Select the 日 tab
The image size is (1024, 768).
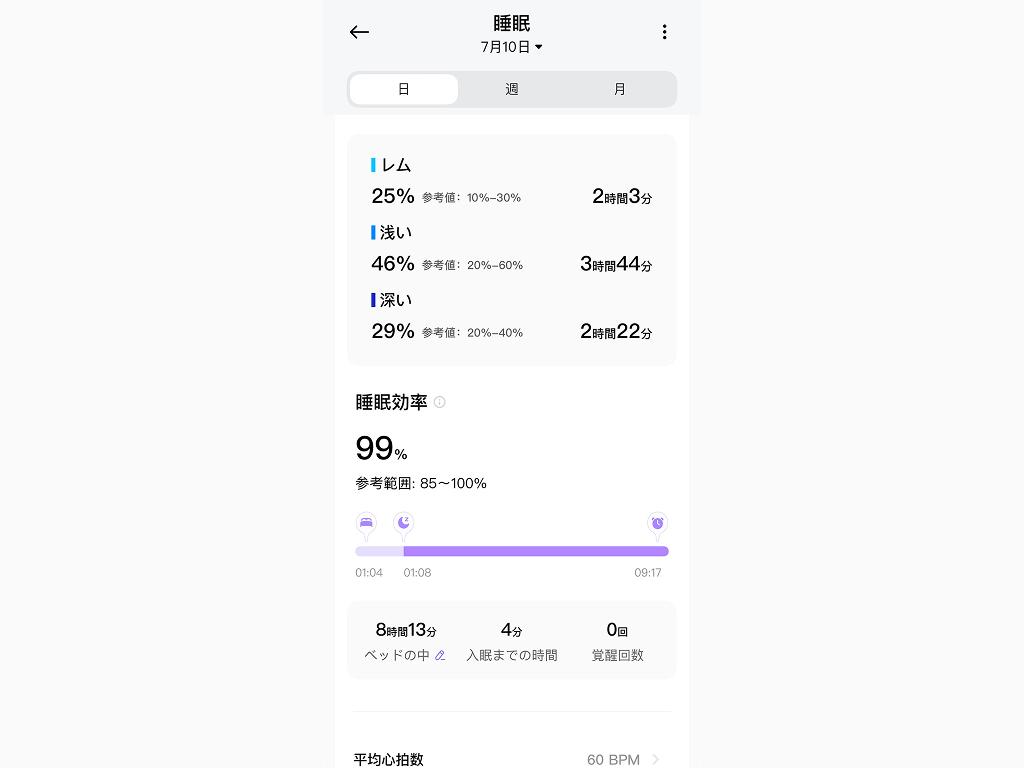[x=404, y=89]
